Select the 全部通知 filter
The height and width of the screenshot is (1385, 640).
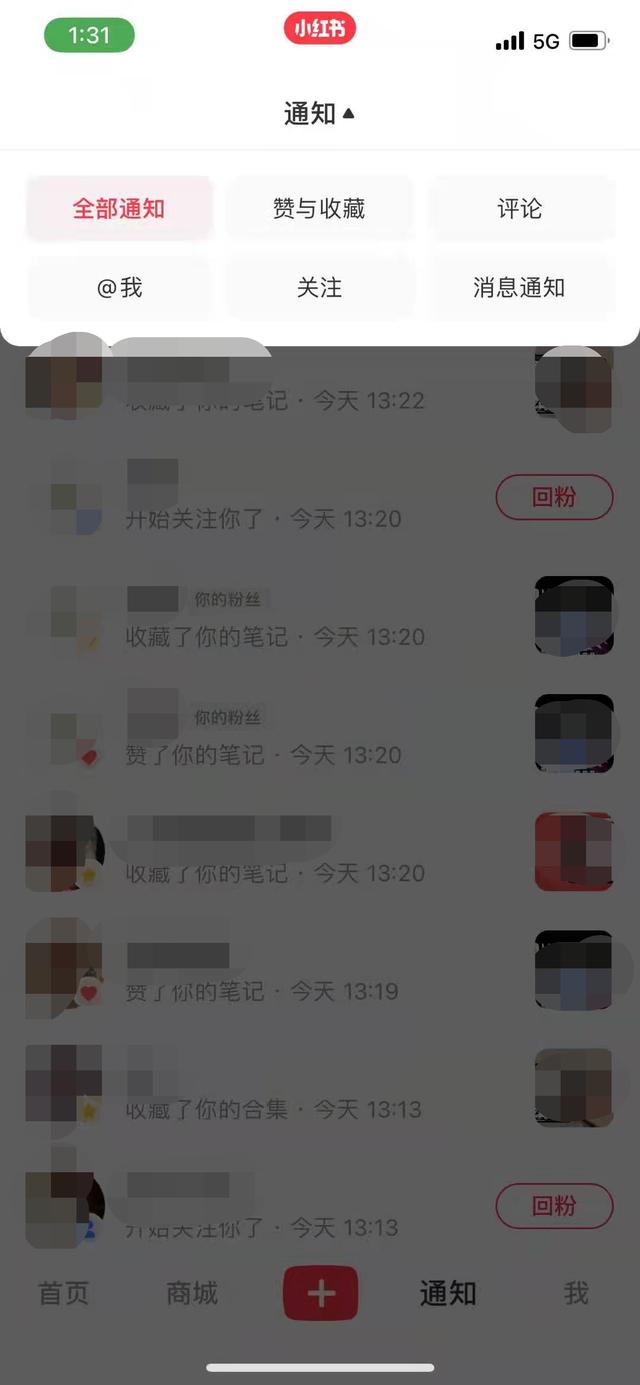[x=119, y=209]
